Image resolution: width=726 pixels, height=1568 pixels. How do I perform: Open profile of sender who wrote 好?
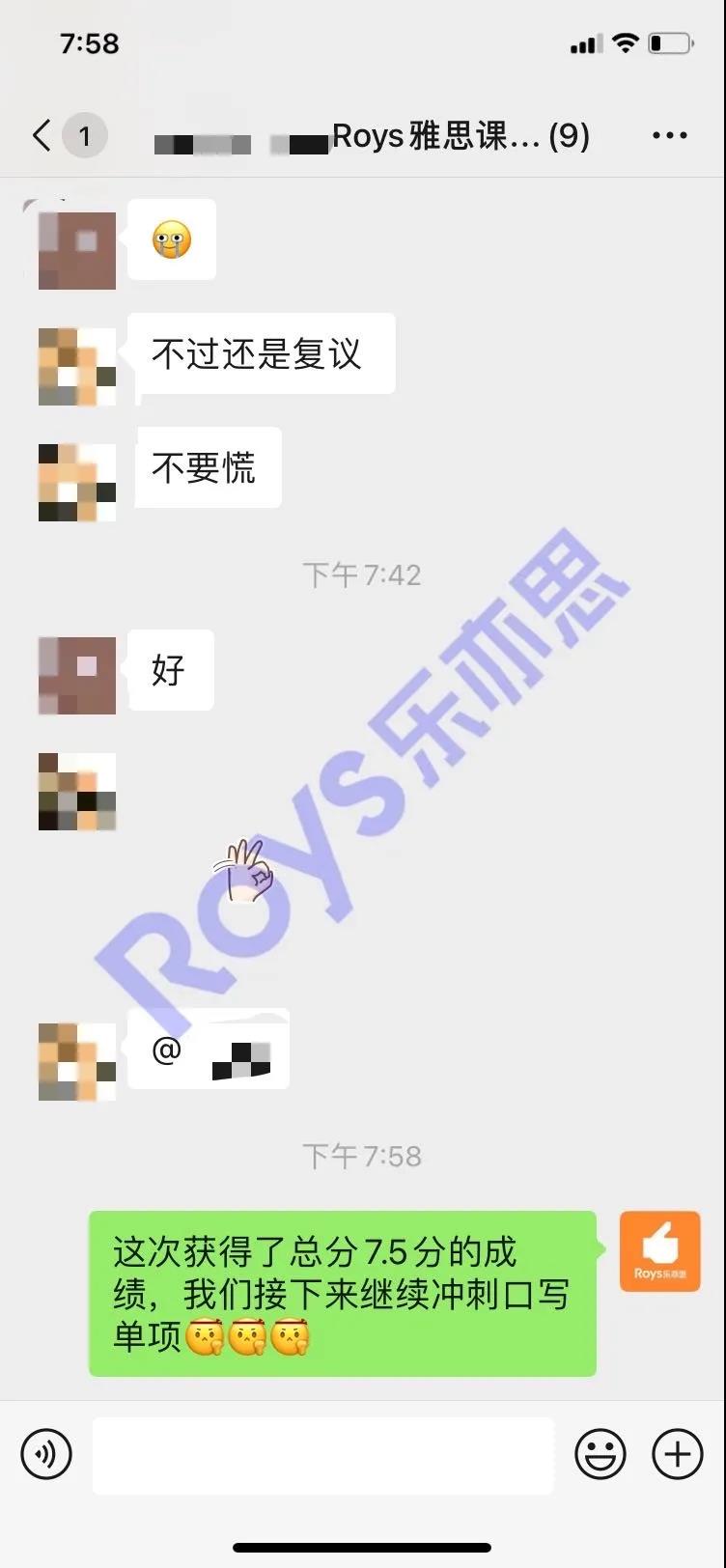[77, 675]
